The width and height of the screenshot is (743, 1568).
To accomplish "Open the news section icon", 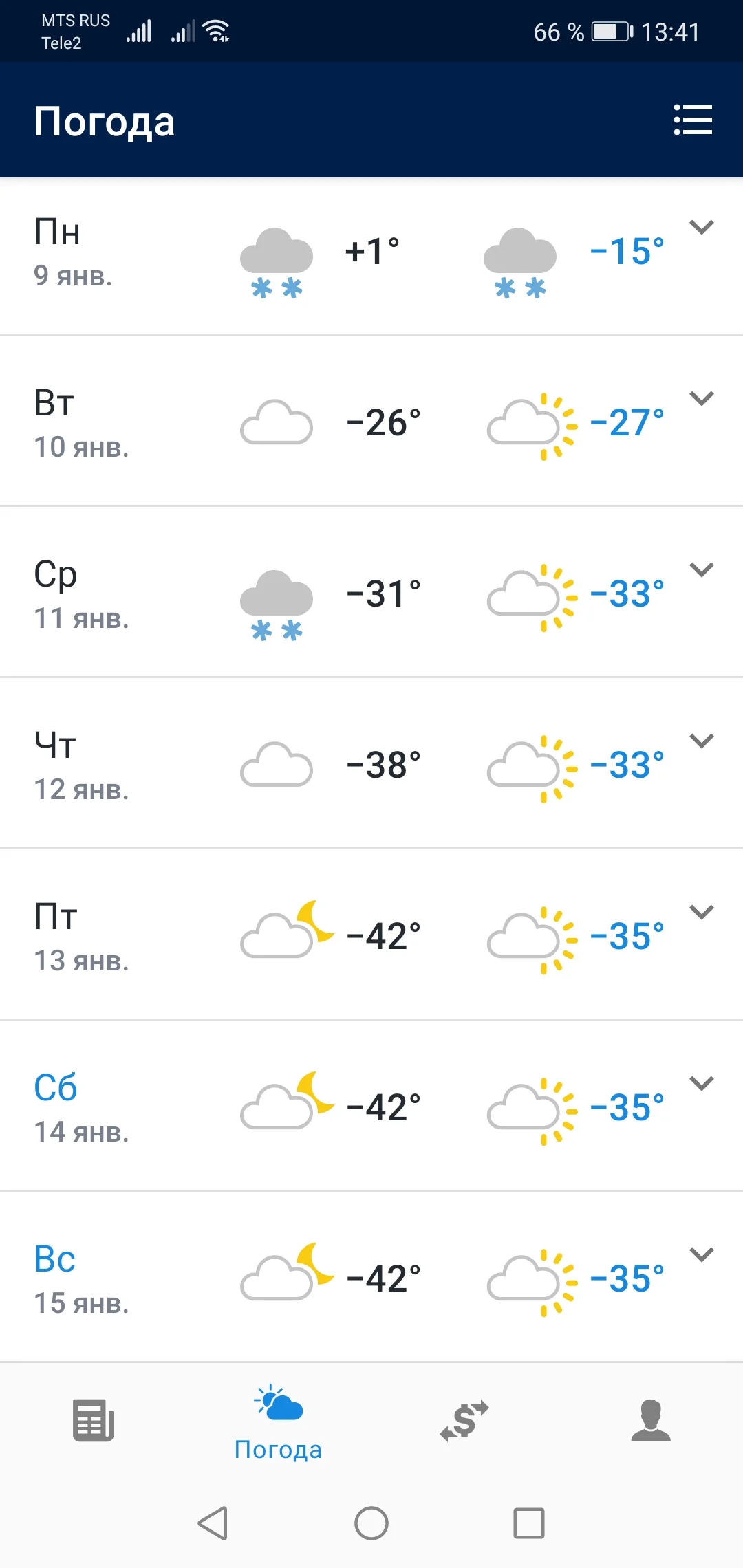I will point(93,1420).
